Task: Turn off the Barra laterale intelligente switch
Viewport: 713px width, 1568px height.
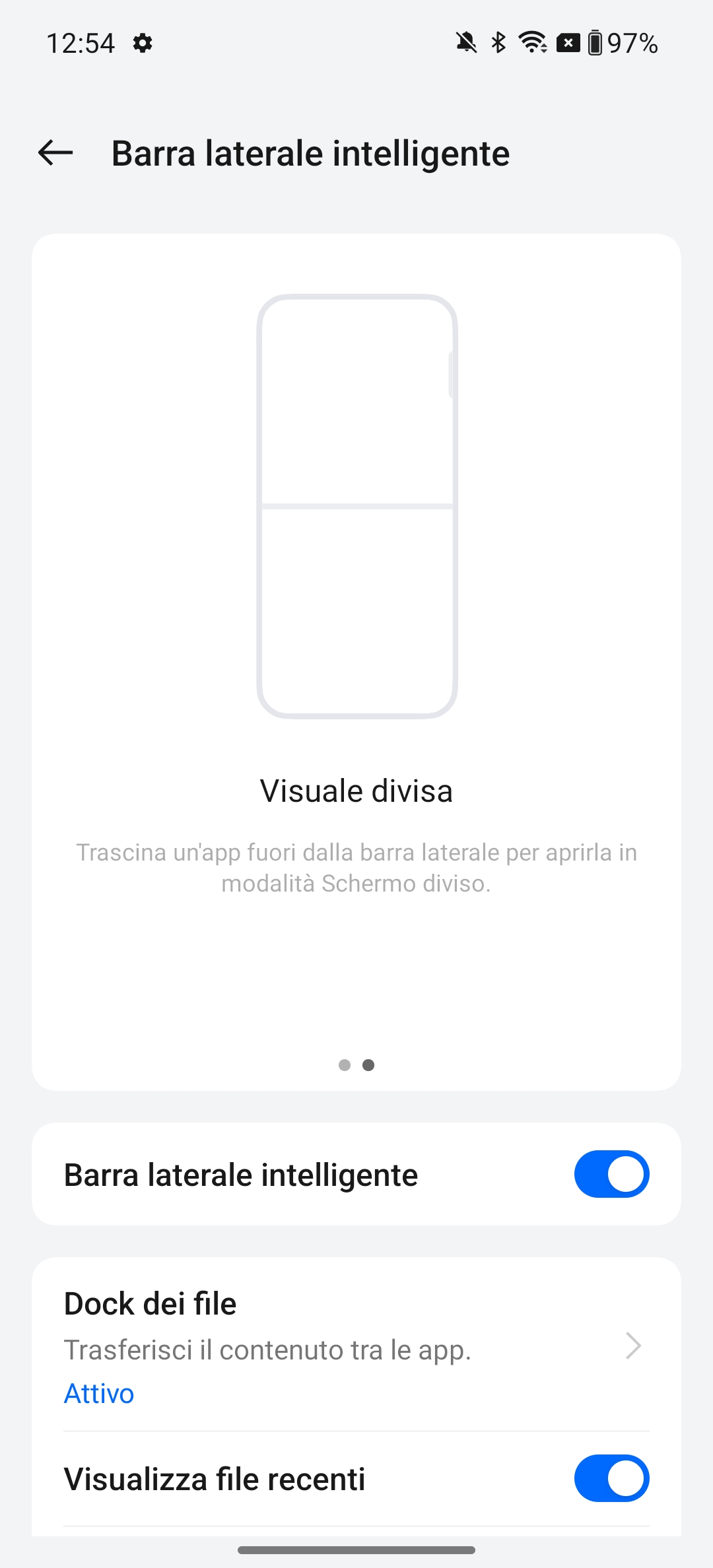Action: point(611,1174)
